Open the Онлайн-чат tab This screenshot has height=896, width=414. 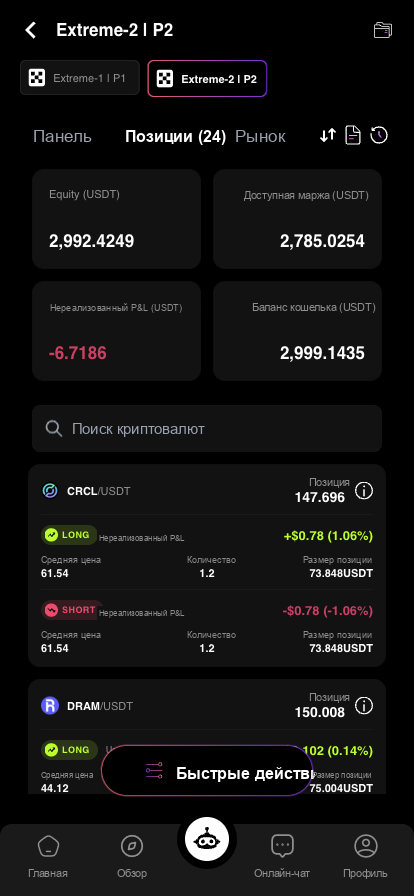282,855
